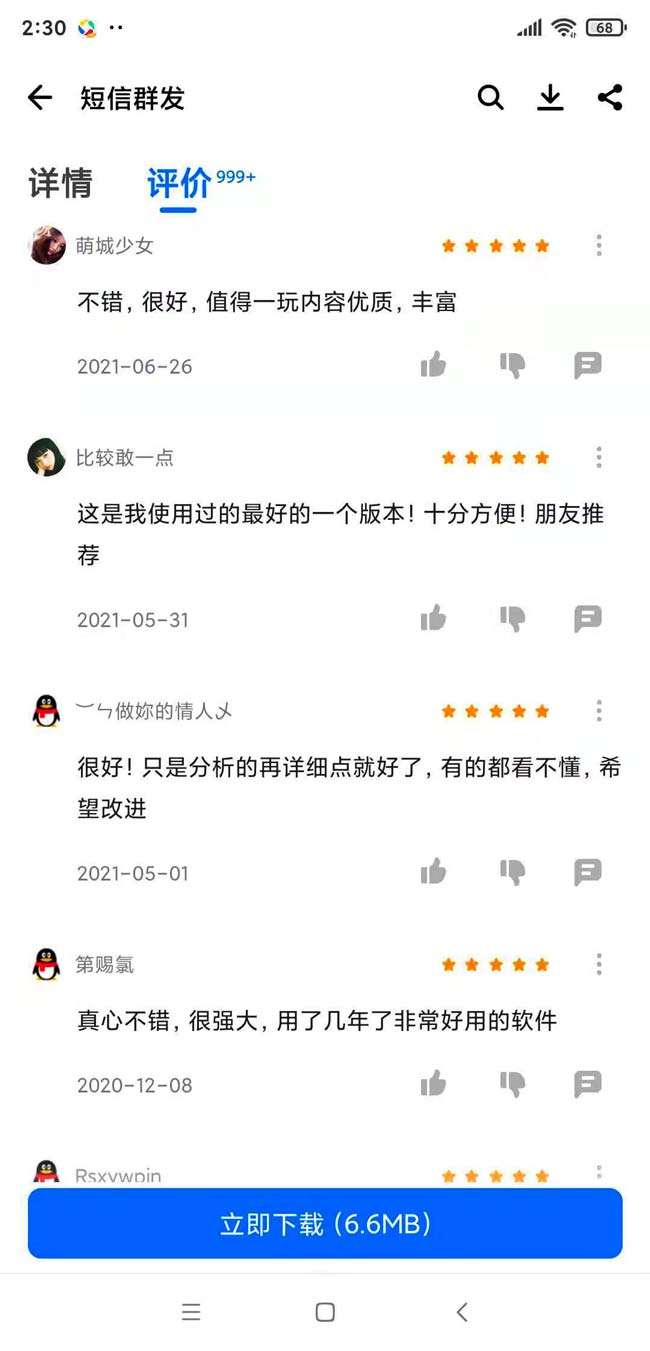Image resolution: width=650 pixels, height=1351 pixels.
Task: Share the 短信群发 app page
Action: click(x=610, y=97)
